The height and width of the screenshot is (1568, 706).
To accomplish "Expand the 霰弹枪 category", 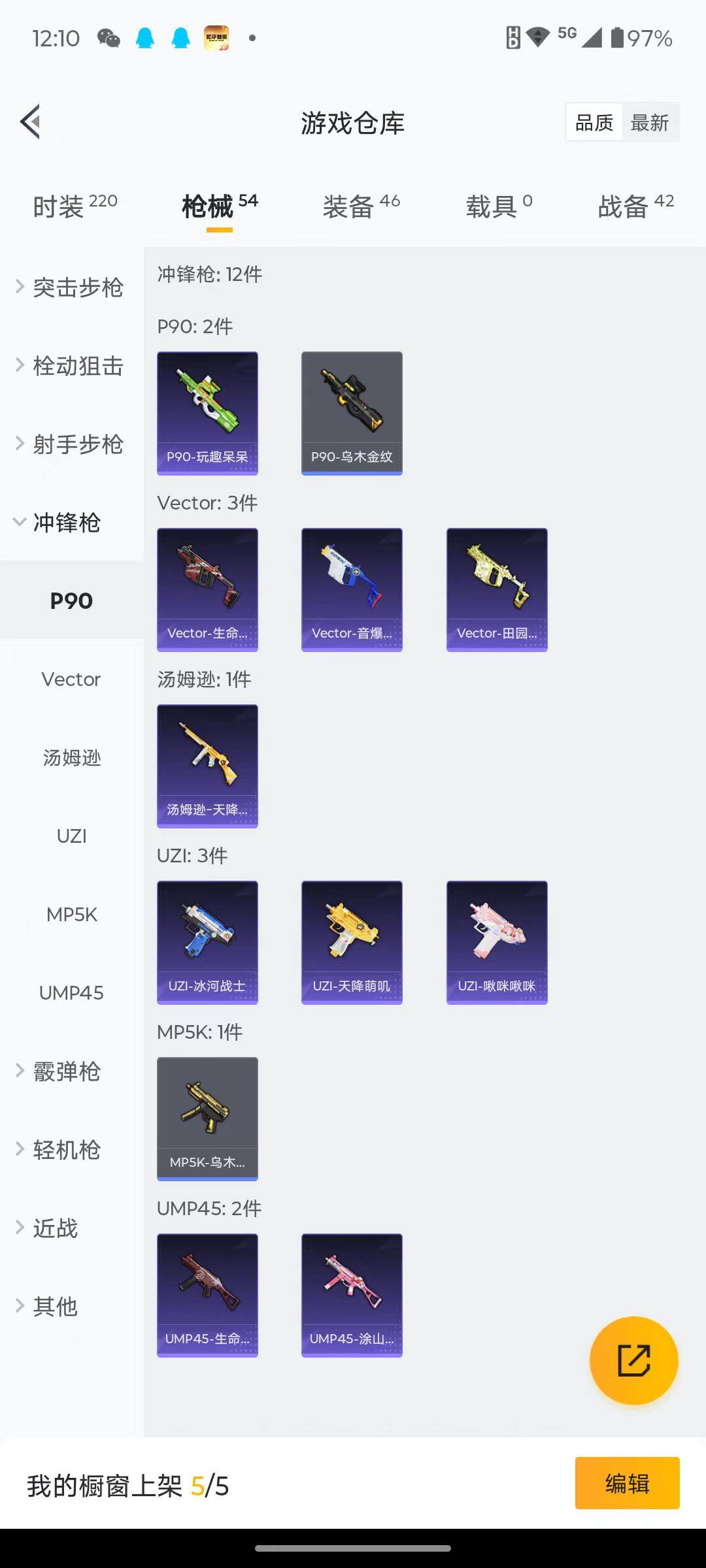I will pos(65,1071).
